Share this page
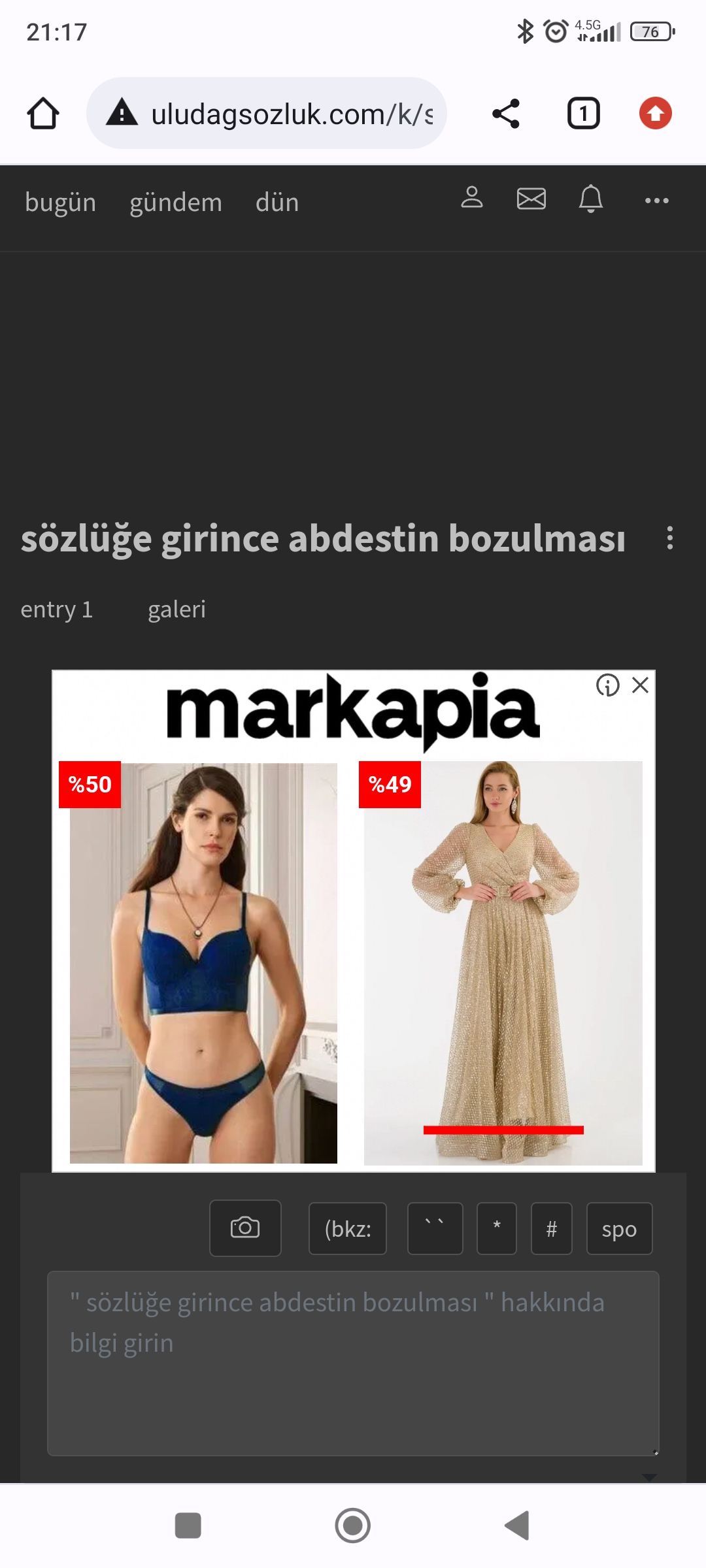Viewport: 706px width, 1568px height. (506, 114)
